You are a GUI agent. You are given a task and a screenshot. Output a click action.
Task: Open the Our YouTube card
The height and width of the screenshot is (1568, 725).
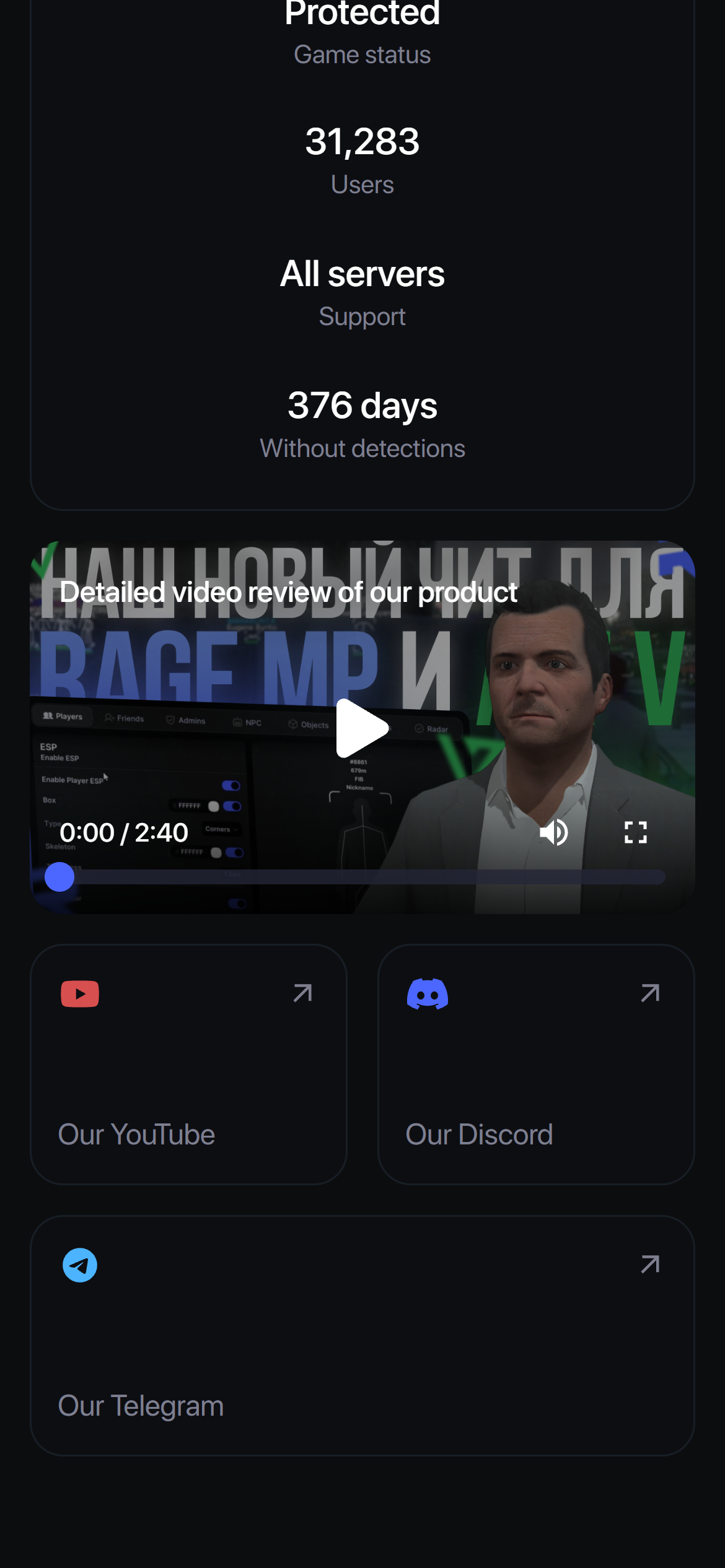(x=188, y=1064)
